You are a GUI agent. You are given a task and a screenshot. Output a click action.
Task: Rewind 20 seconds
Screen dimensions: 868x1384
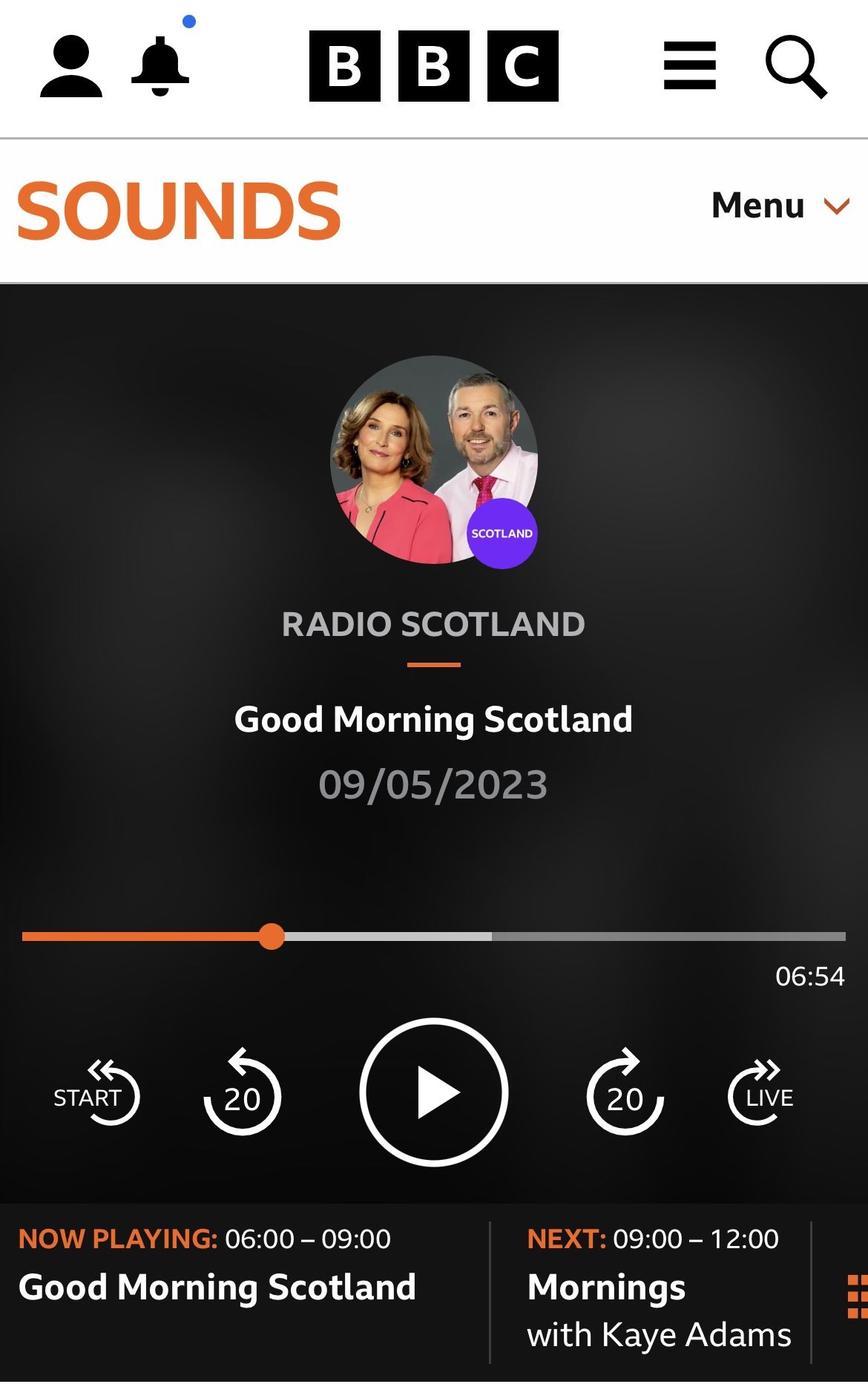click(x=243, y=1094)
